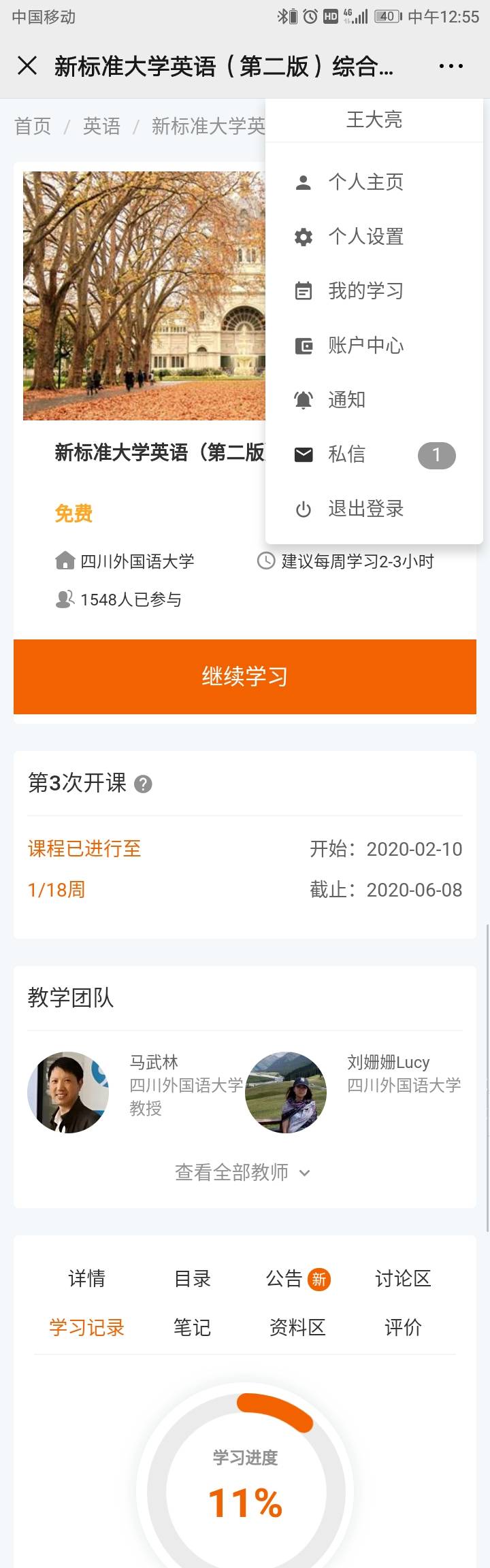Close the course page with X
Image resolution: width=490 pixels, height=1568 pixels.
pos(27,66)
